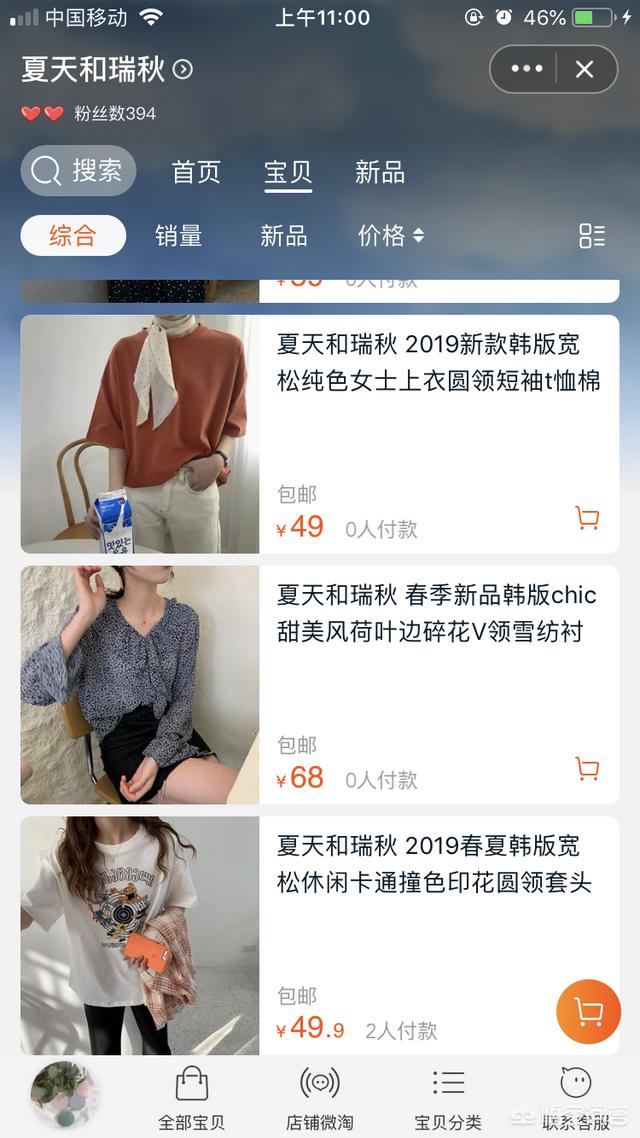Go to 店铺微淘
The image size is (640, 1138).
(x=320, y=1097)
